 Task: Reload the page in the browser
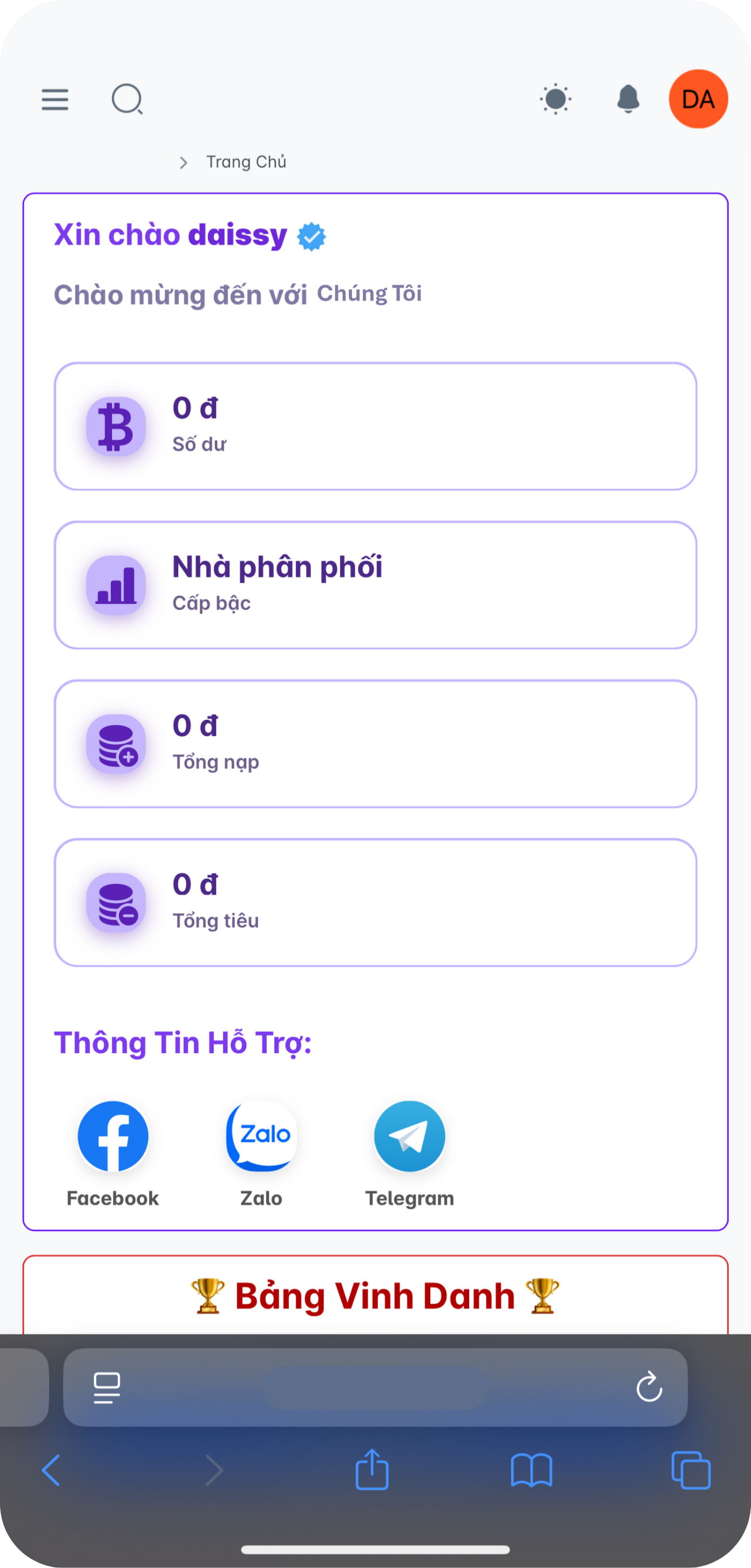(x=648, y=1387)
